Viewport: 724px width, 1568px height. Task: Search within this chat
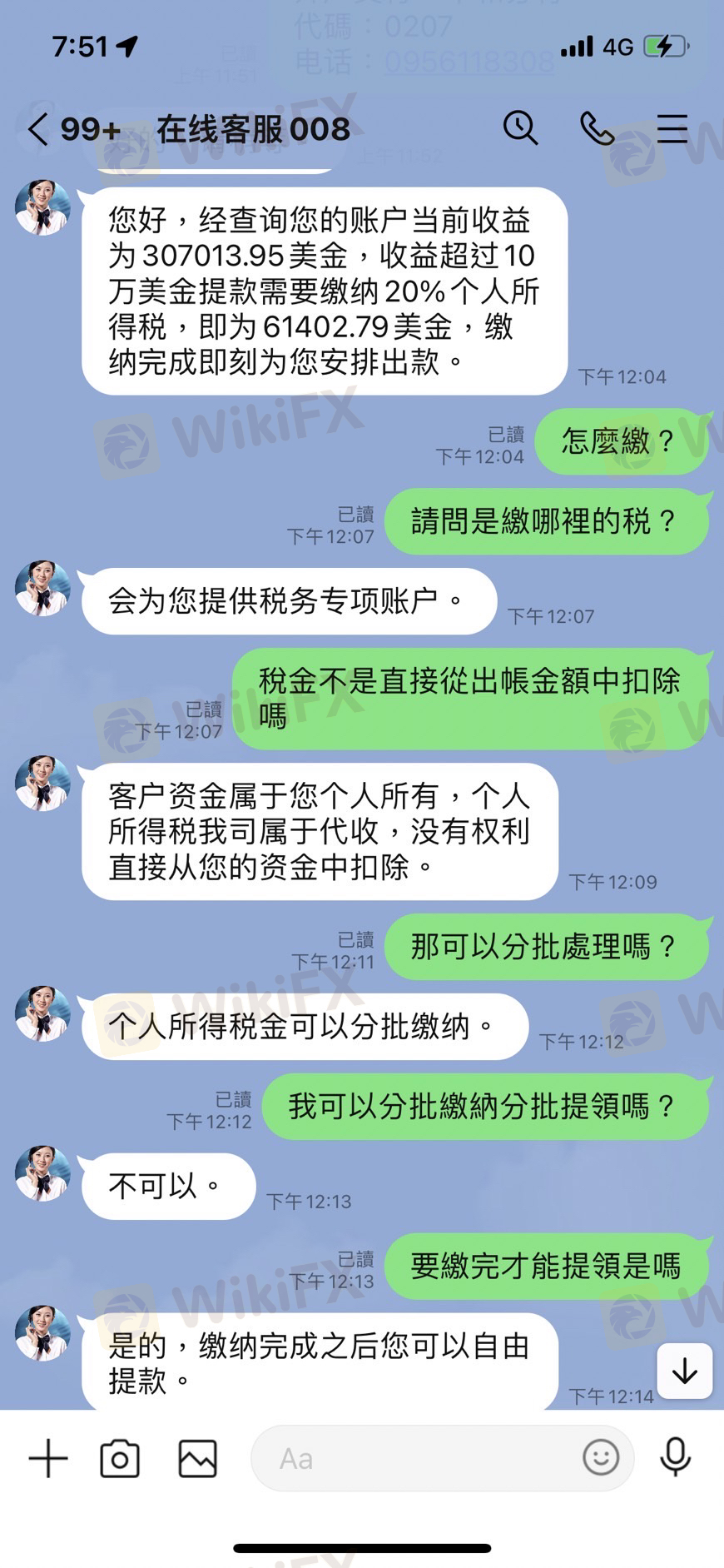[521, 128]
